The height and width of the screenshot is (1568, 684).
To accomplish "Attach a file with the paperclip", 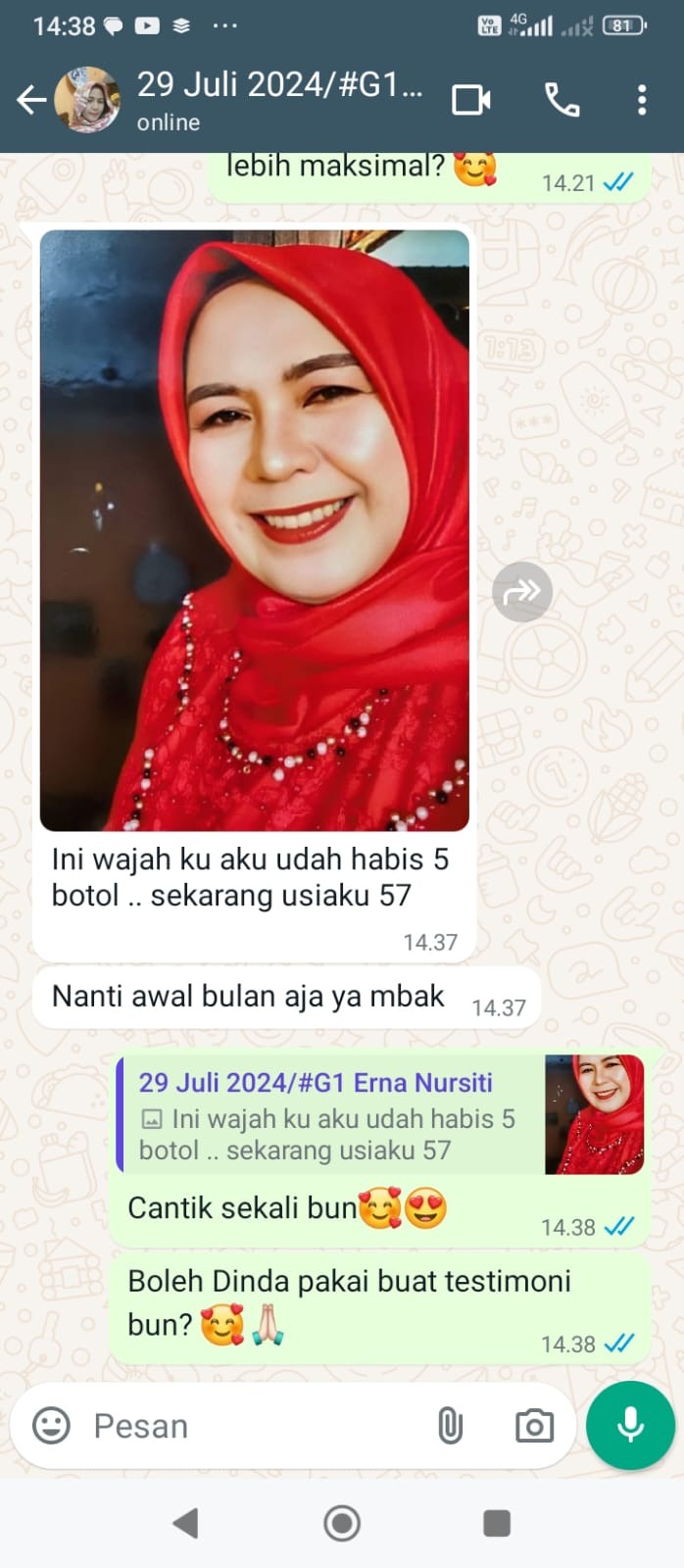I will click(450, 1426).
